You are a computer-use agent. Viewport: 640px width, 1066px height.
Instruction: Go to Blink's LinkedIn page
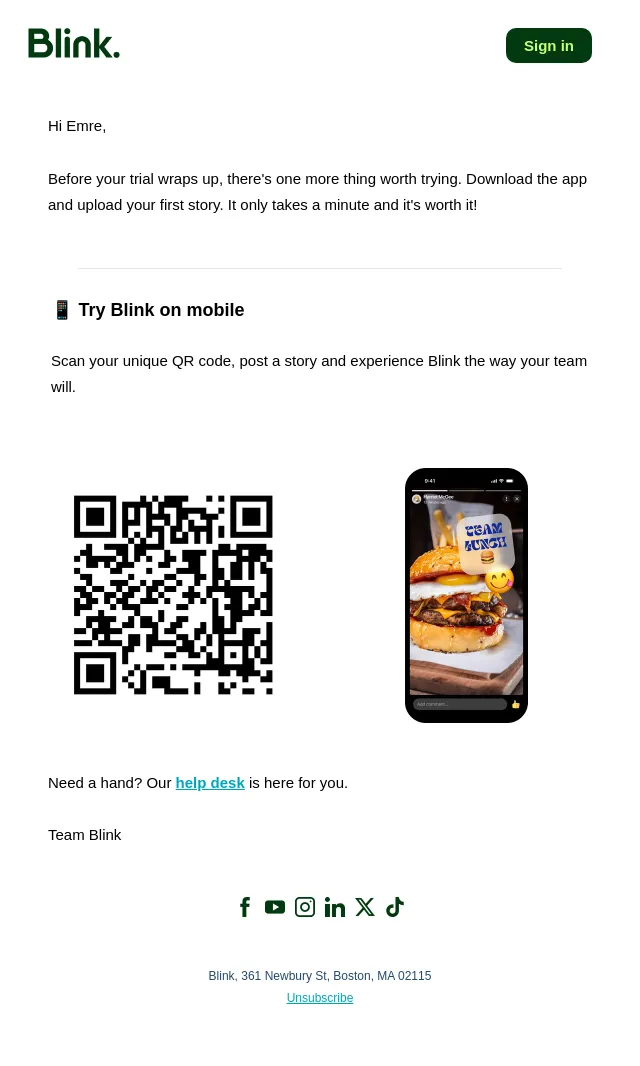click(x=335, y=907)
